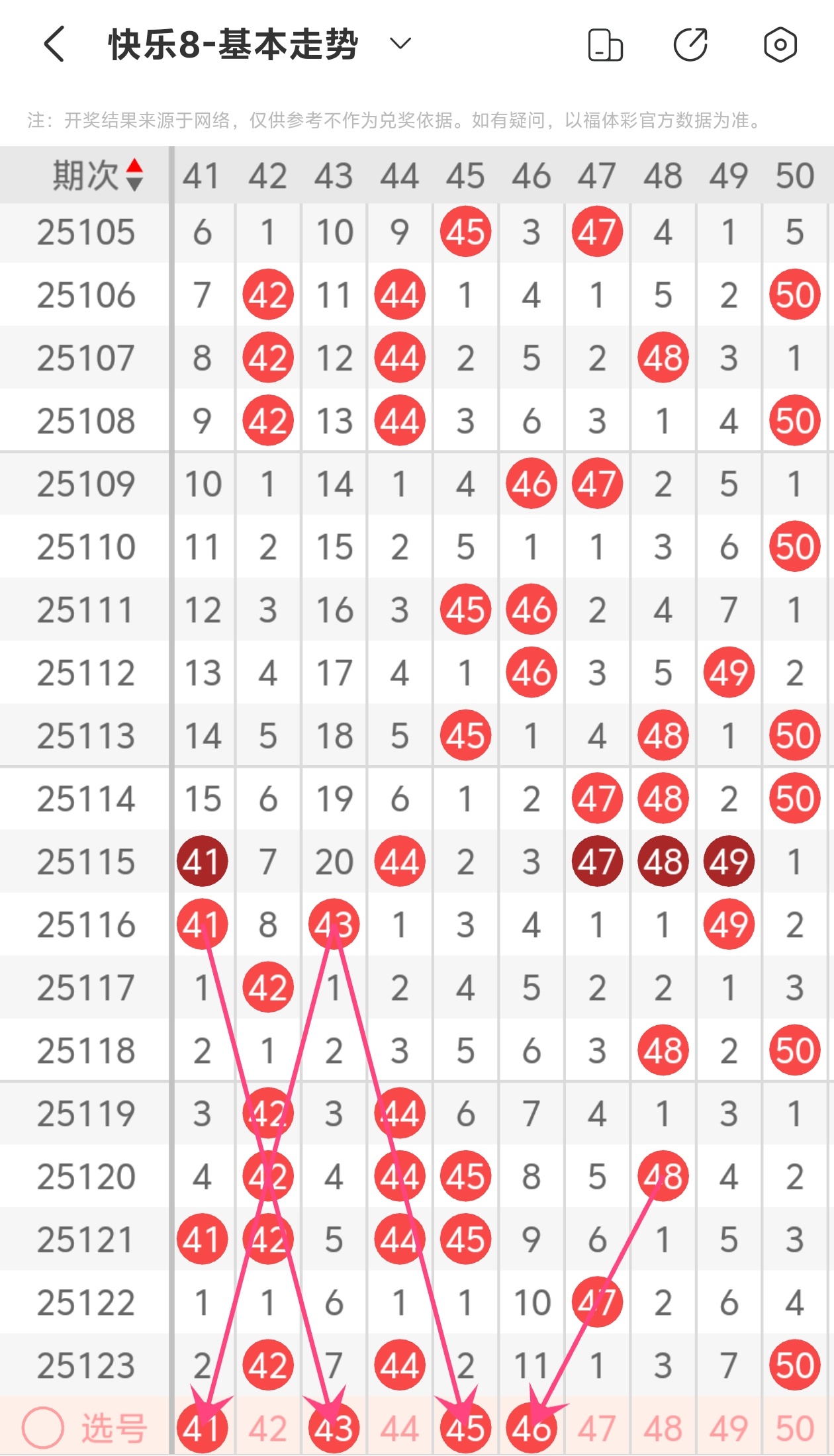Unselect number 46 in the 选号 row
This screenshot has width=834, height=1456.
point(532,1428)
